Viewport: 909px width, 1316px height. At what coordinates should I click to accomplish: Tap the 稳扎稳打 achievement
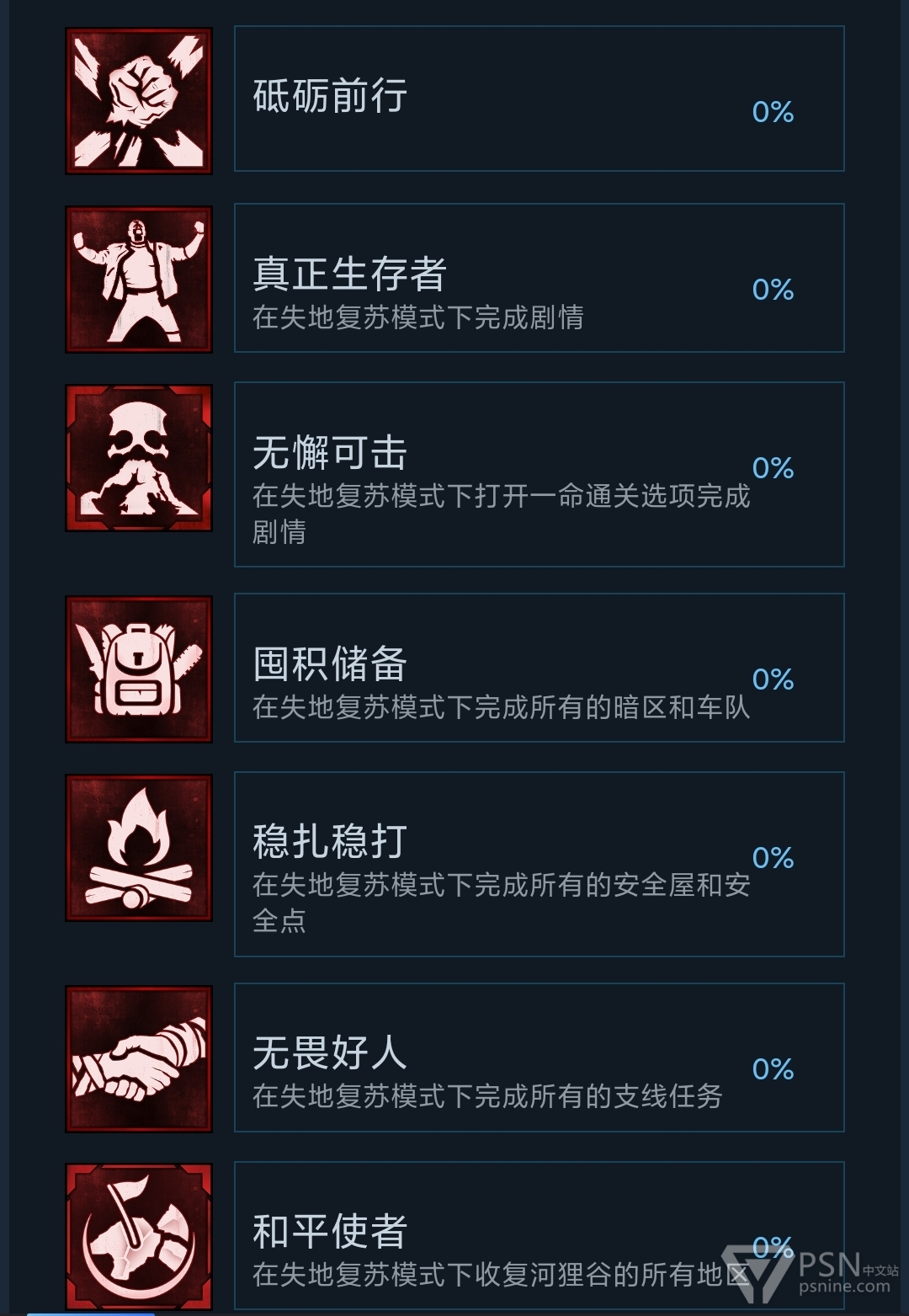click(x=539, y=864)
